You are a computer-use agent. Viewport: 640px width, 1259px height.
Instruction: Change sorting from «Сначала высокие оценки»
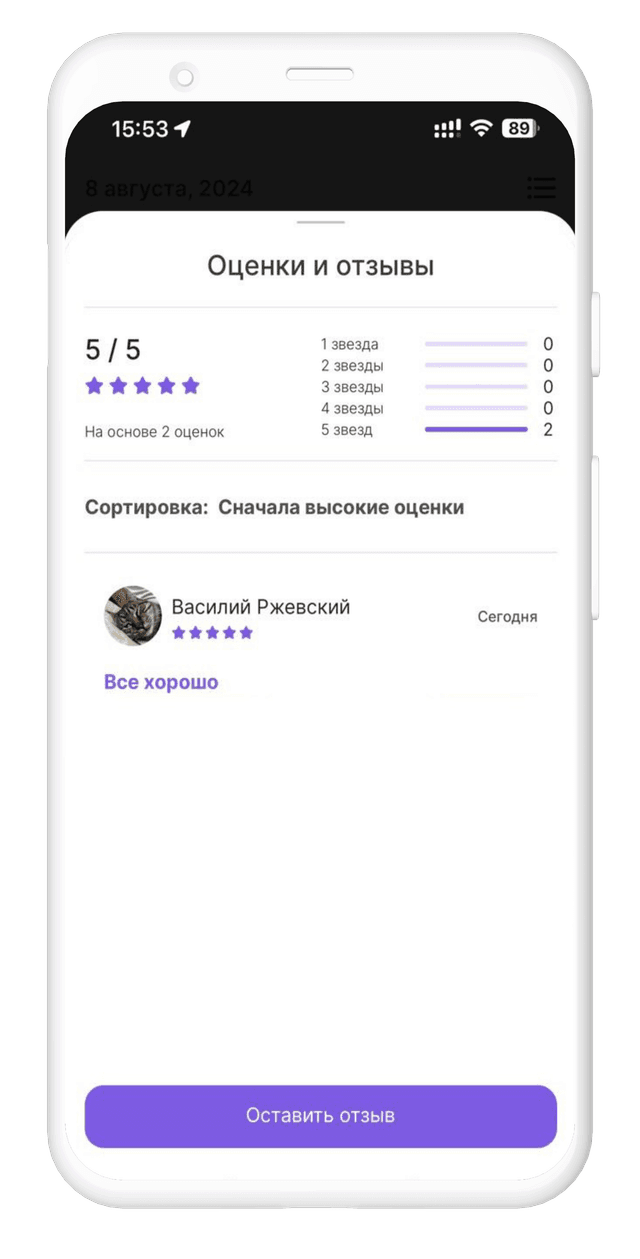[340, 508]
